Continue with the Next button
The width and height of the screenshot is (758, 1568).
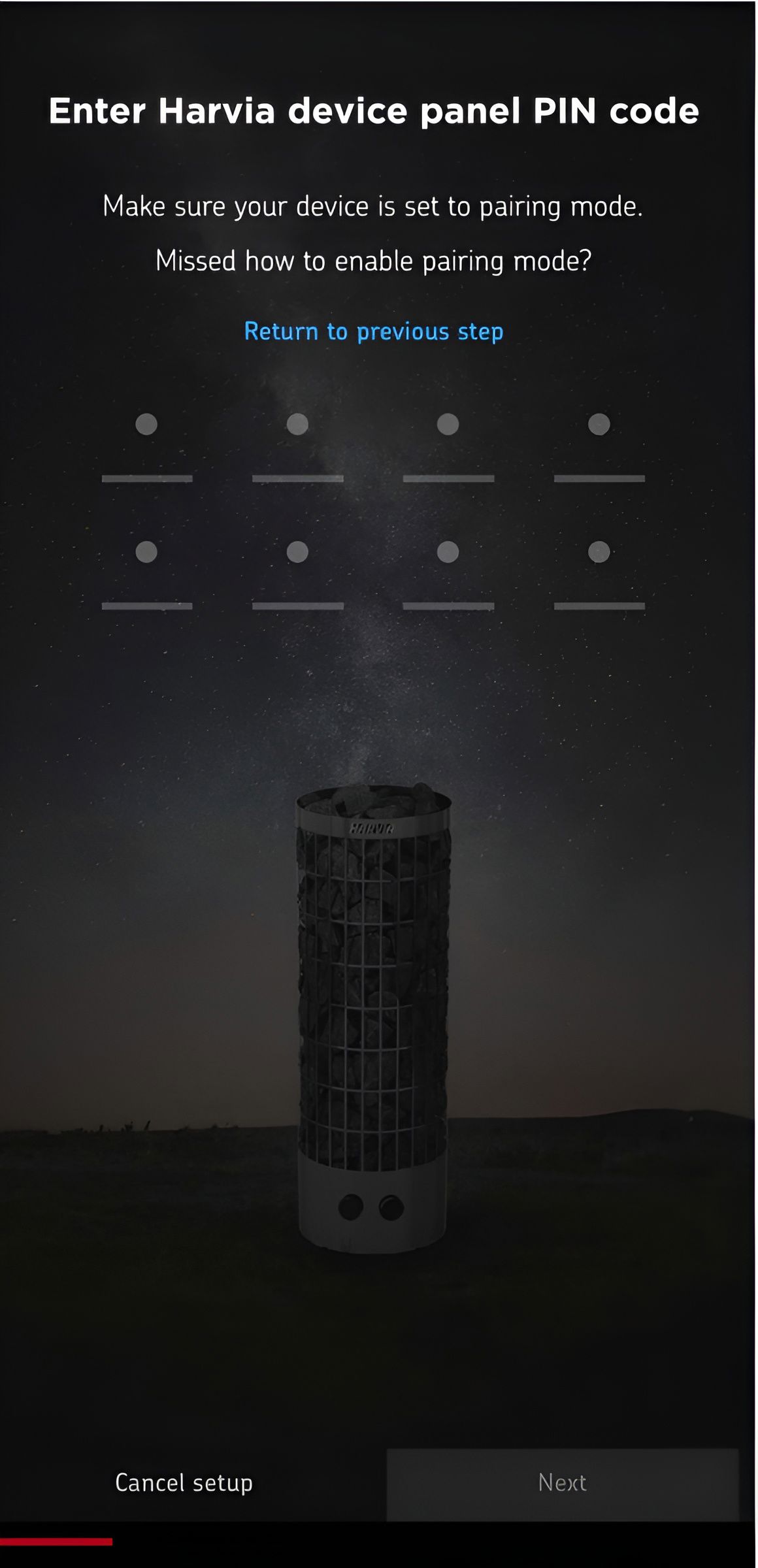(x=562, y=1482)
